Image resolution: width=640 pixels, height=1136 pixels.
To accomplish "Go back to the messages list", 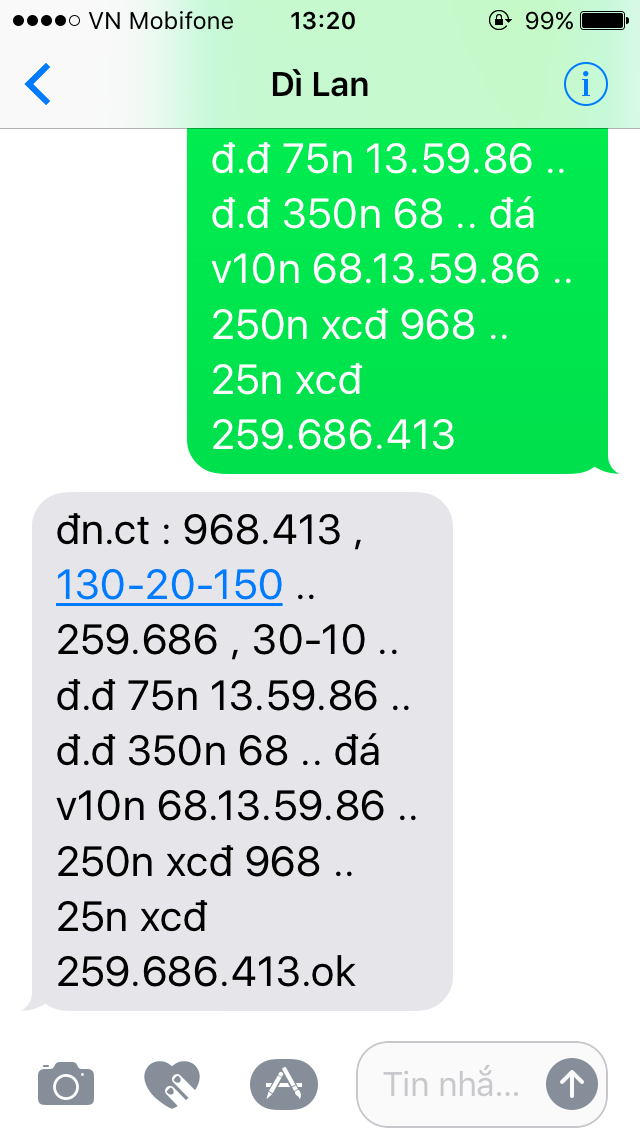I will pos(38,85).
